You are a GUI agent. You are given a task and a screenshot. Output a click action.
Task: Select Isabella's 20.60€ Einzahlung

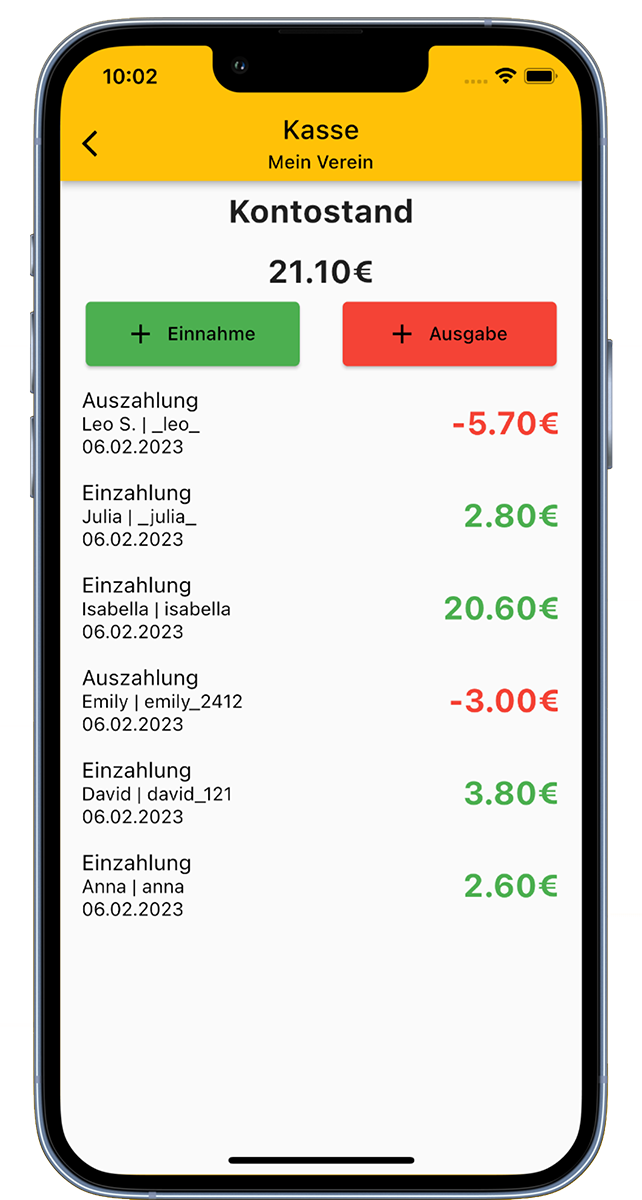320,608
